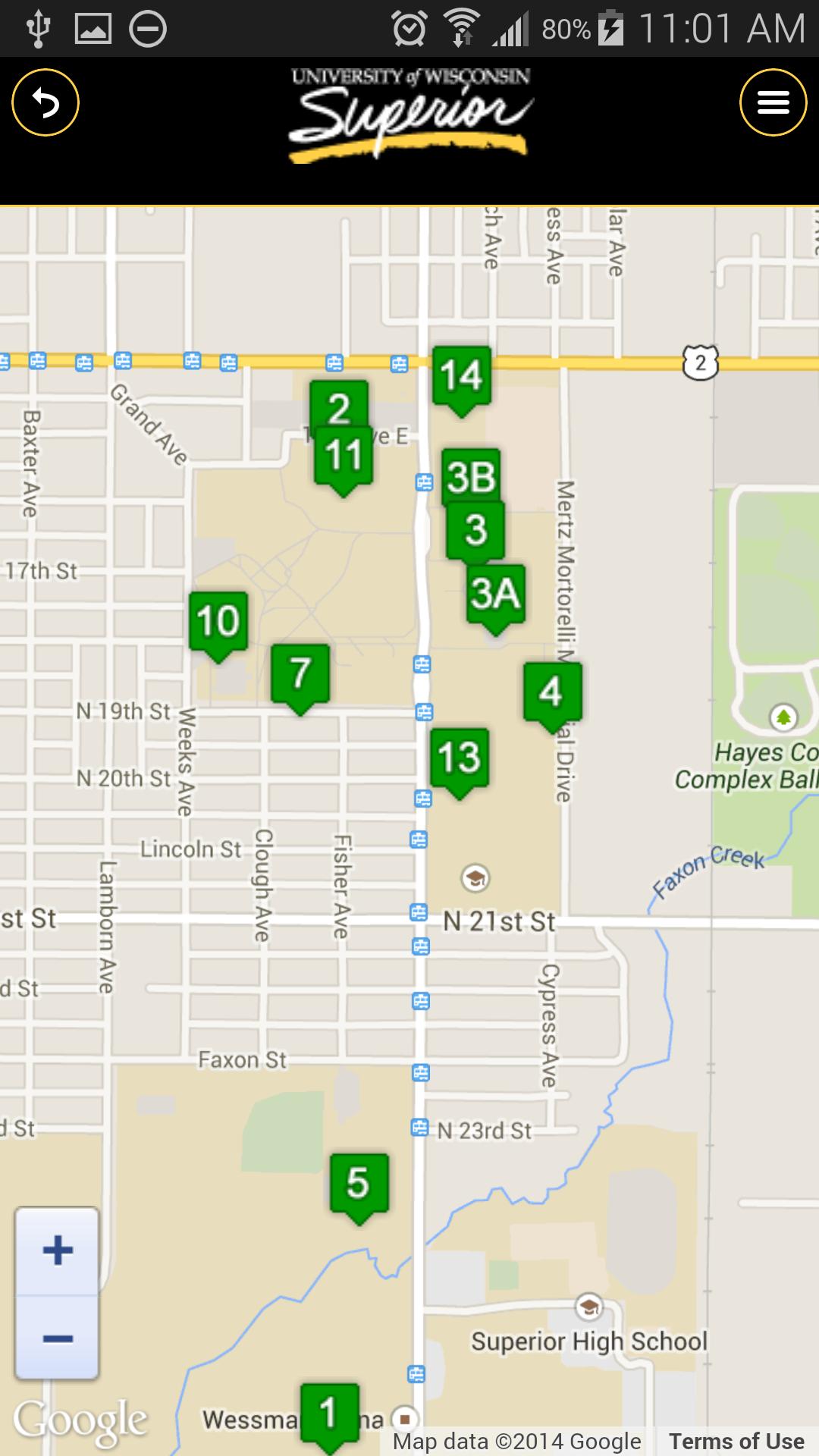Screen dimensions: 819x1456
Task: Select map marker 1
Action: [x=329, y=1413]
